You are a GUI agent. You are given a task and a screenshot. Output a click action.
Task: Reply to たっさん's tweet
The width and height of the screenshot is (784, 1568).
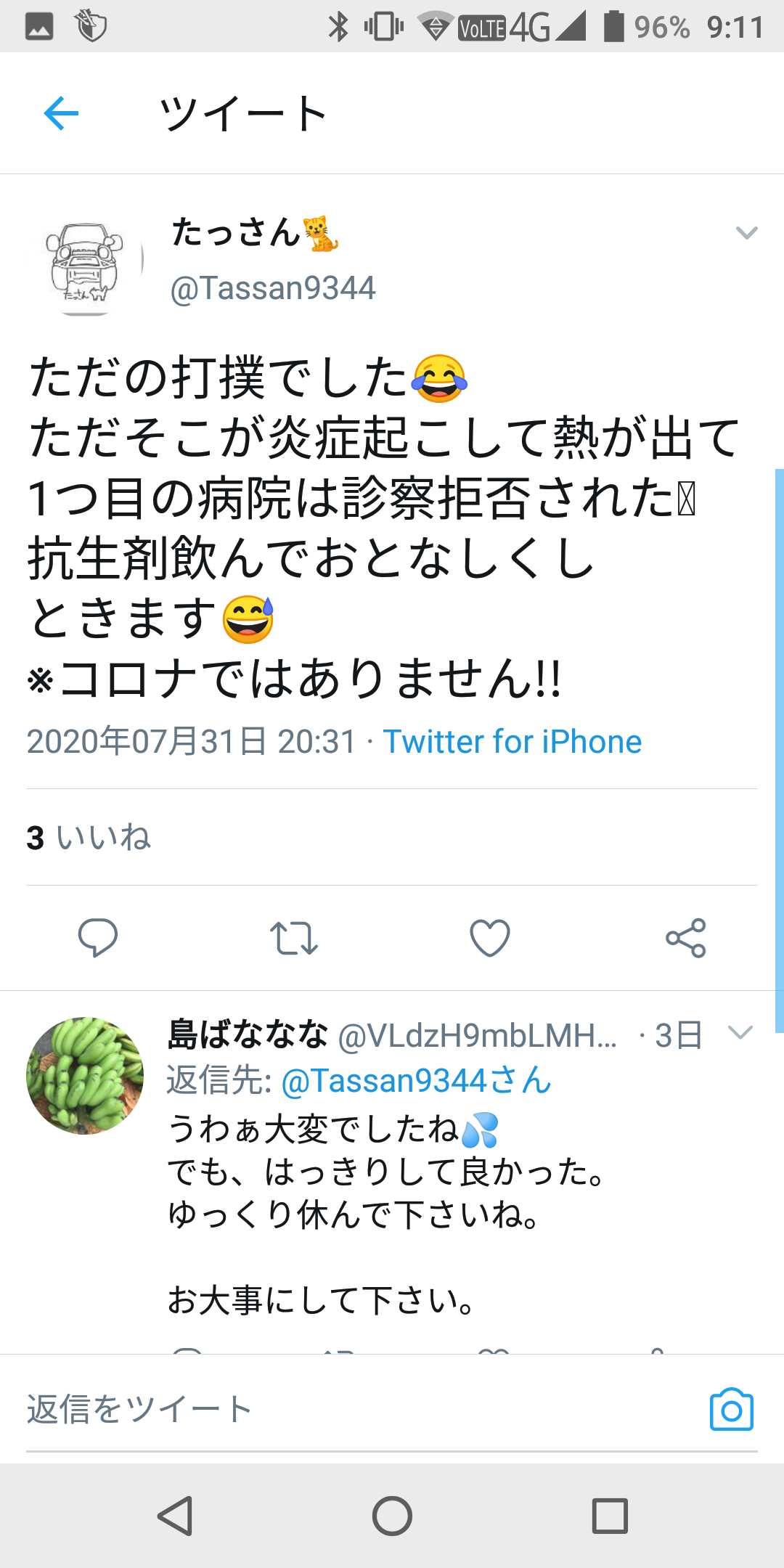(98, 938)
